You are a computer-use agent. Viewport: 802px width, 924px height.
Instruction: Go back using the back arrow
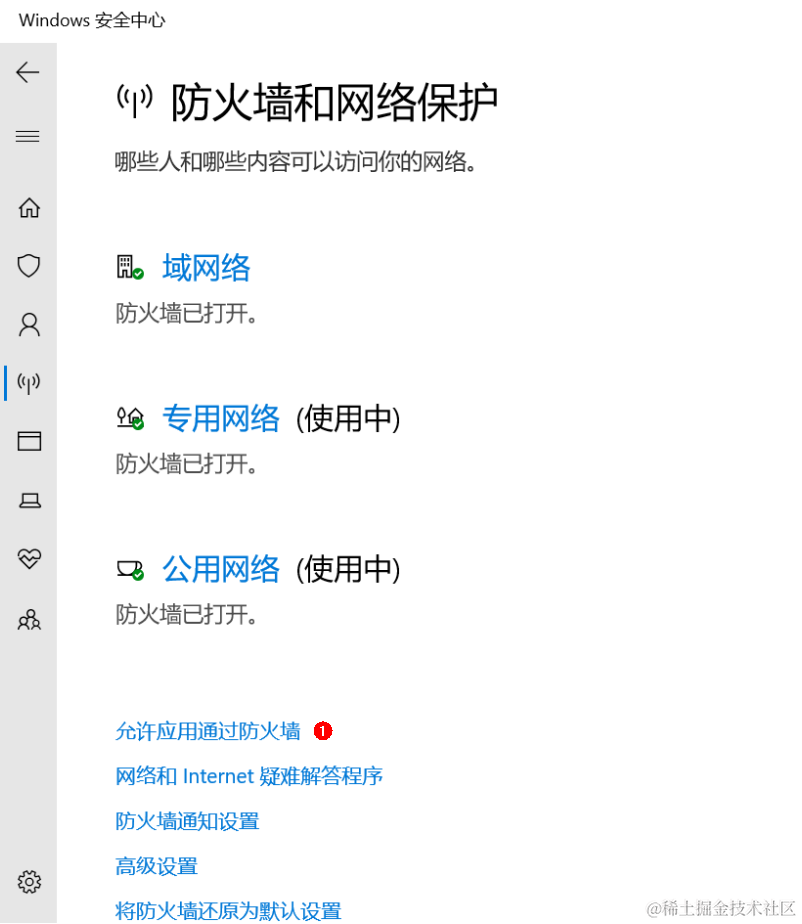click(x=28, y=72)
